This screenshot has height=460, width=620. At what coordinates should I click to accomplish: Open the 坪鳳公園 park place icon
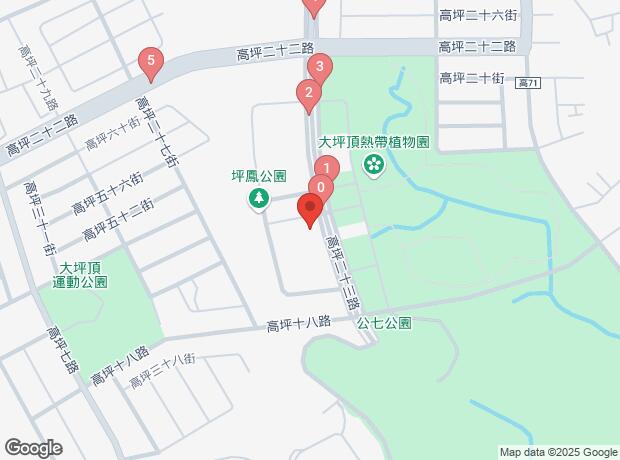[259, 199]
